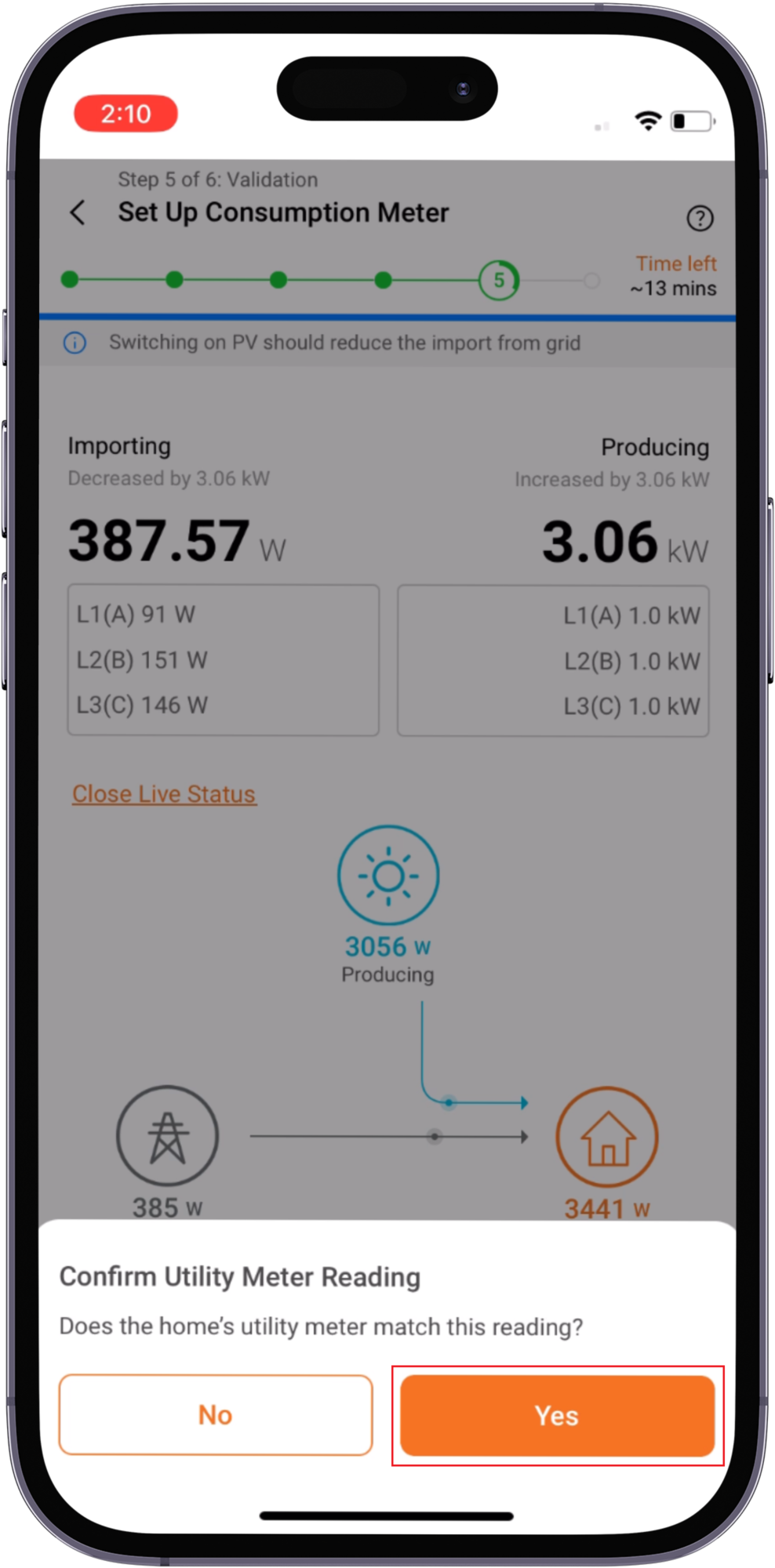Open Set Up Consumption Meter header
This screenshot has width=775, height=1568.
tap(283, 212)
